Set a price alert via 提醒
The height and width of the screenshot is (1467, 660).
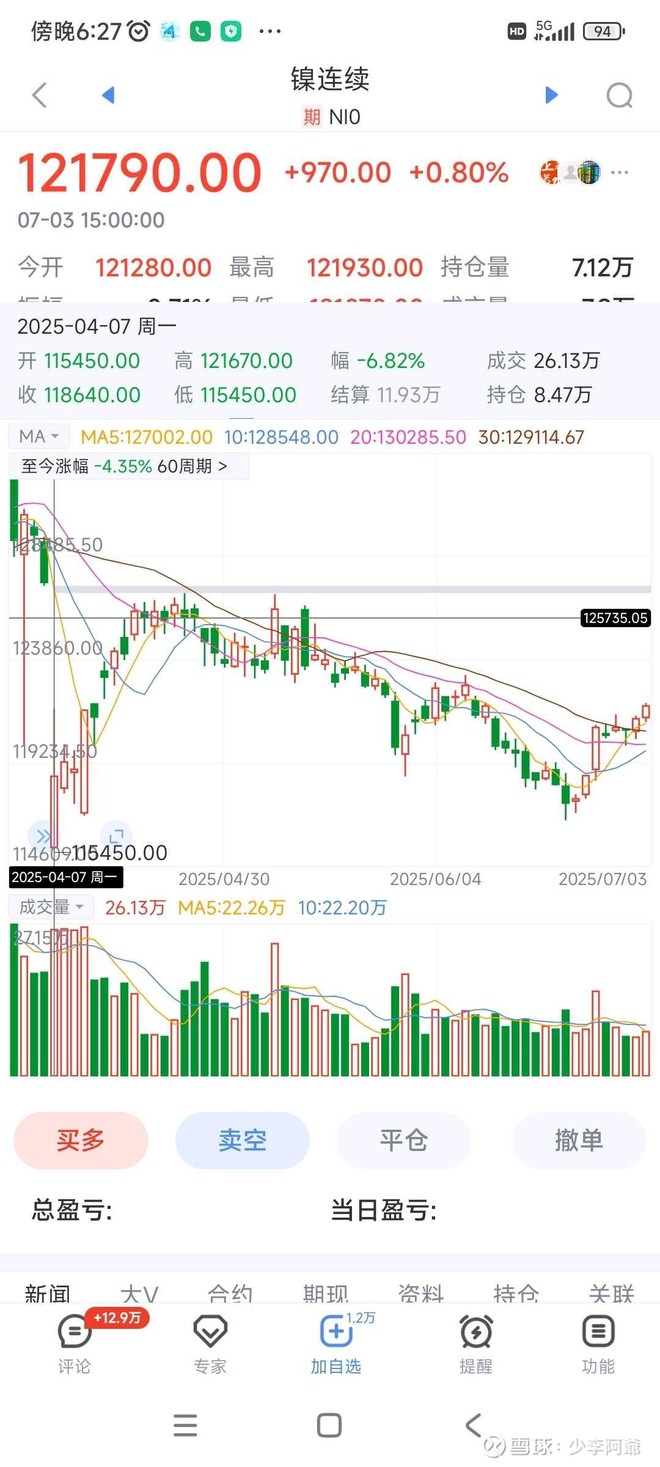pyautogui.click(x=476, y=1343)
